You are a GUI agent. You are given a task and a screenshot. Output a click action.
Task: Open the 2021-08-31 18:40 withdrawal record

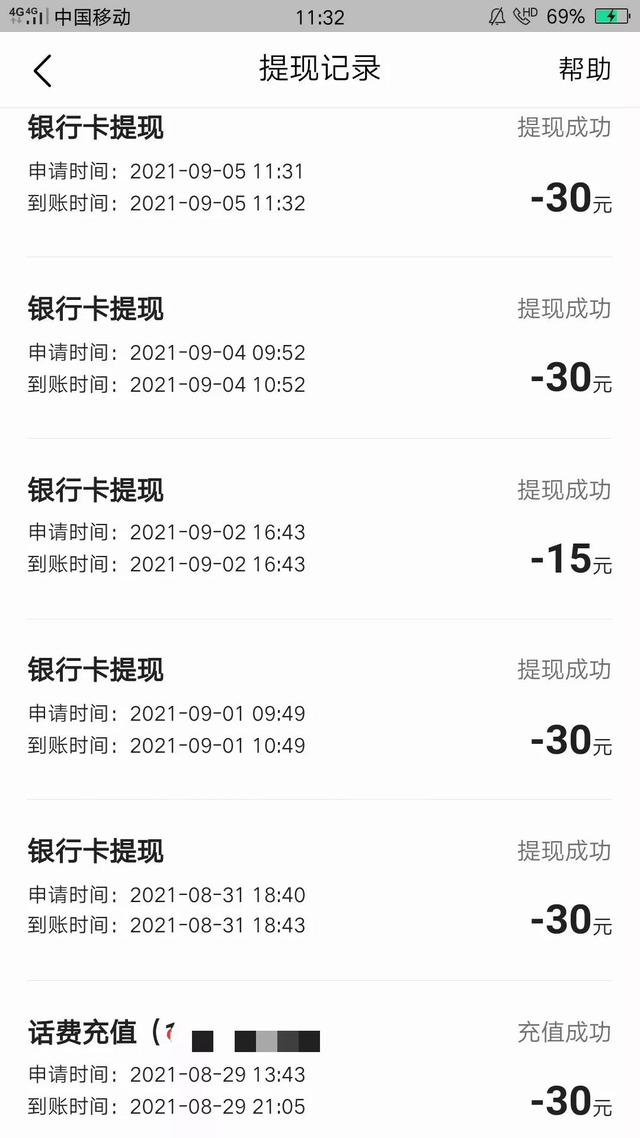coord(320,890)
